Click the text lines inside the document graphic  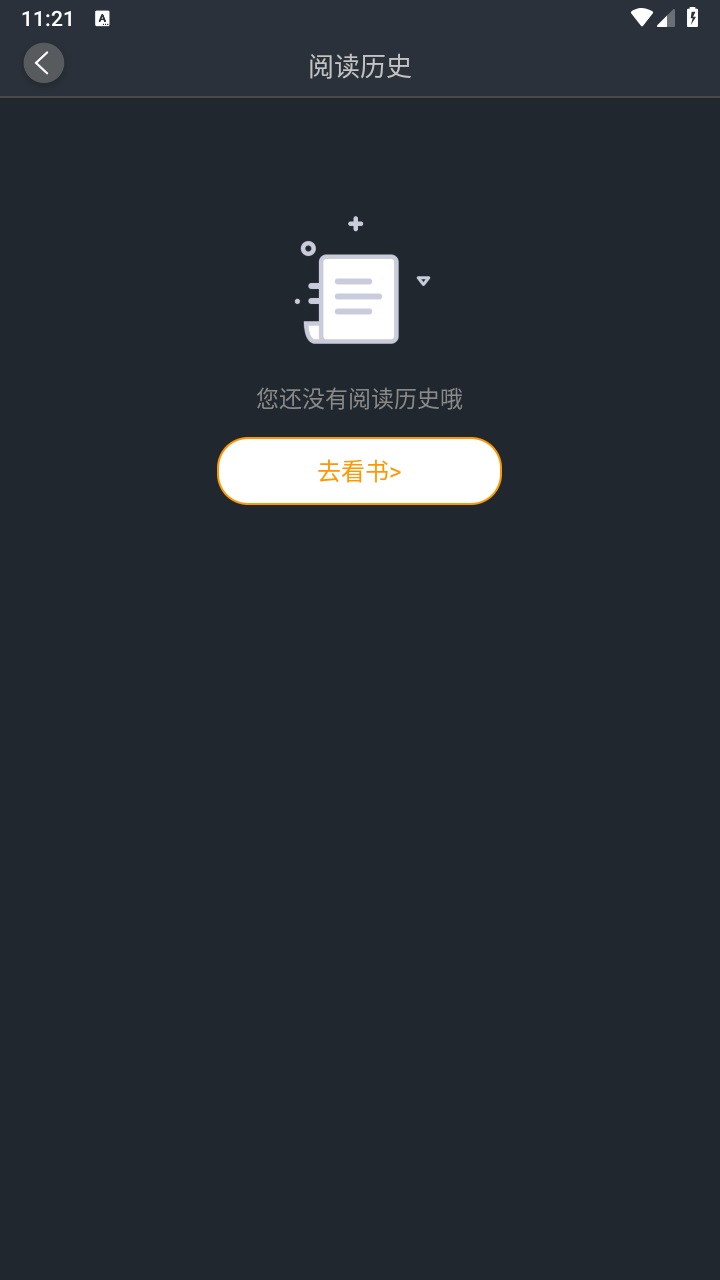pyautogui.click(x=360, y=295)
